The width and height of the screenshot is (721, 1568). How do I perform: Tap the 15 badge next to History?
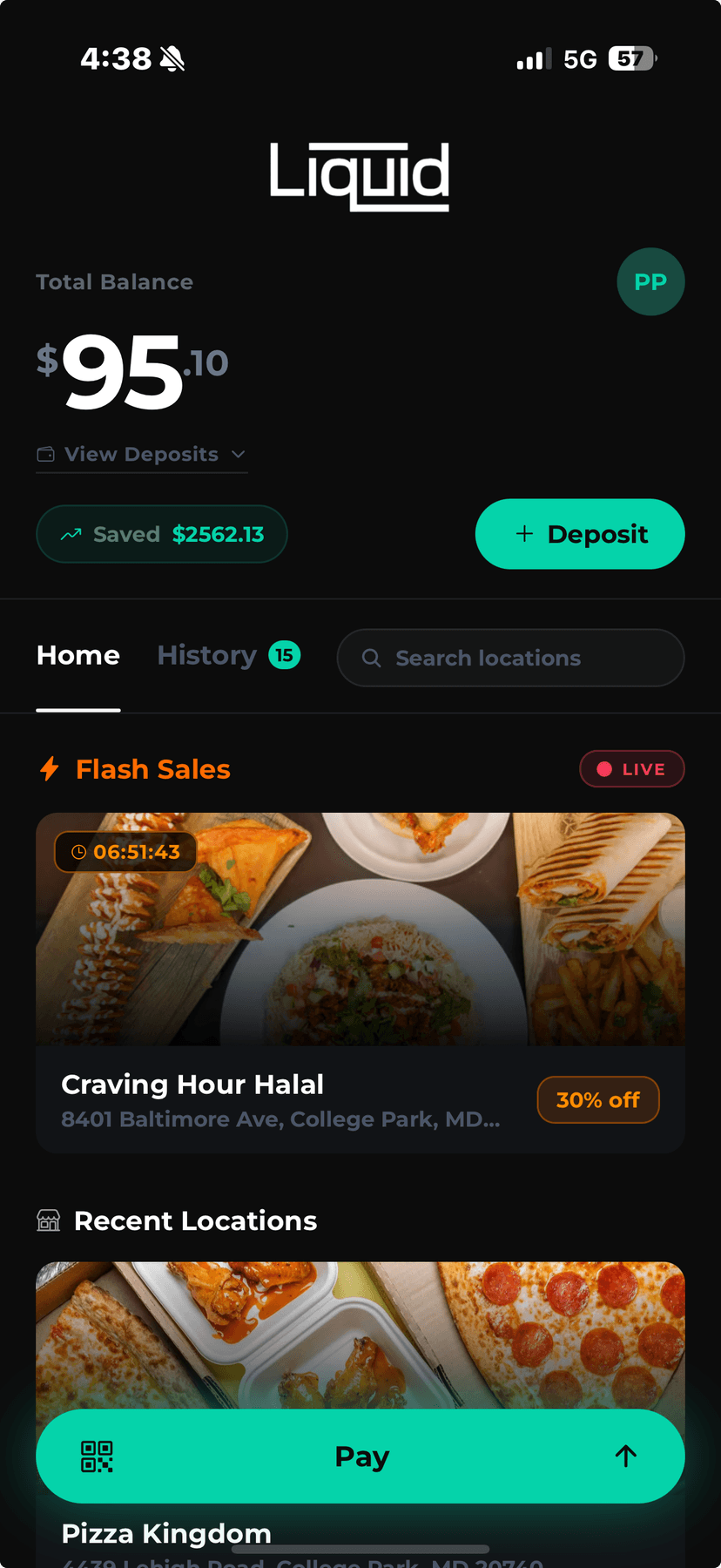(284, 654)
